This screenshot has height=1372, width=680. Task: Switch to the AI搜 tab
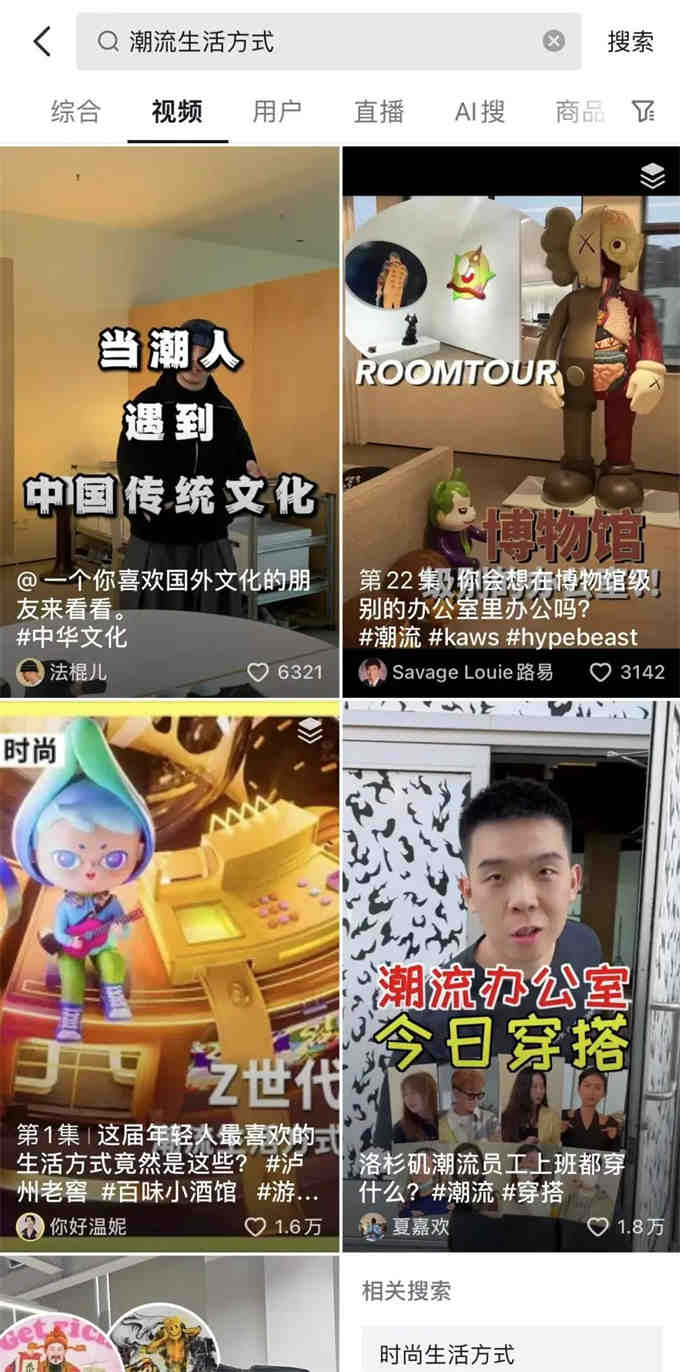[x=480, y=111]
